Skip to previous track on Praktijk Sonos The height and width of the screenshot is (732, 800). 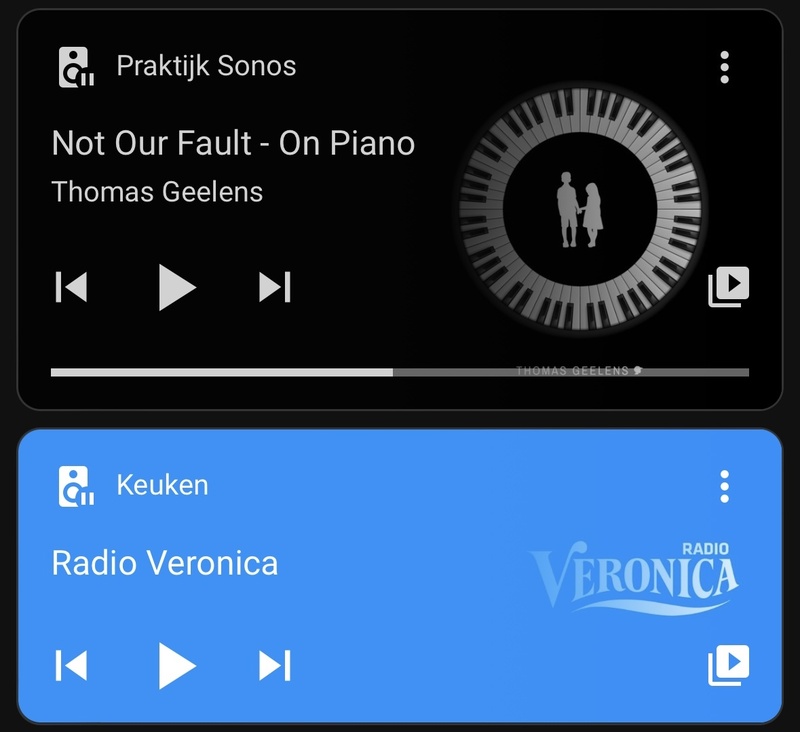point(71,288)
